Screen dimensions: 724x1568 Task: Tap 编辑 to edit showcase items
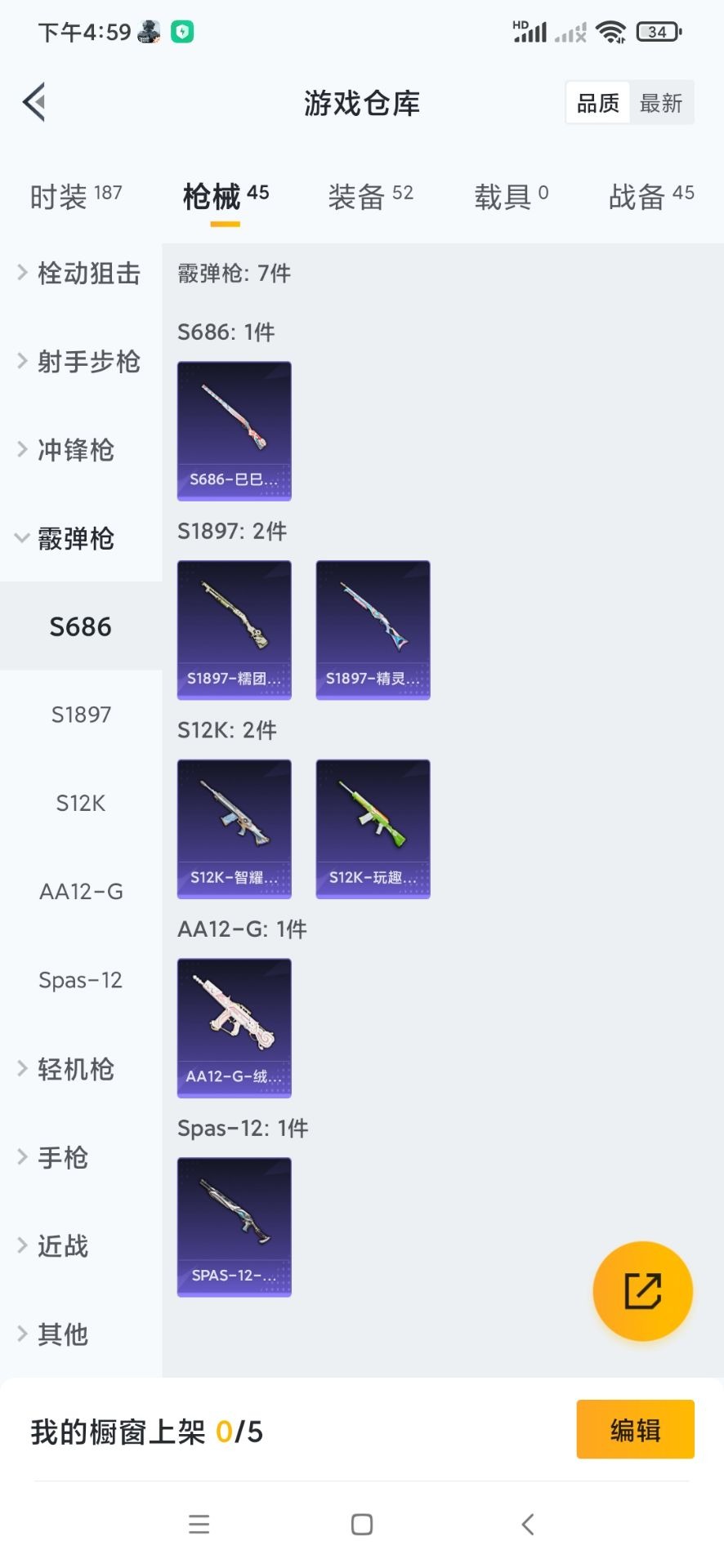[635, 1430]
